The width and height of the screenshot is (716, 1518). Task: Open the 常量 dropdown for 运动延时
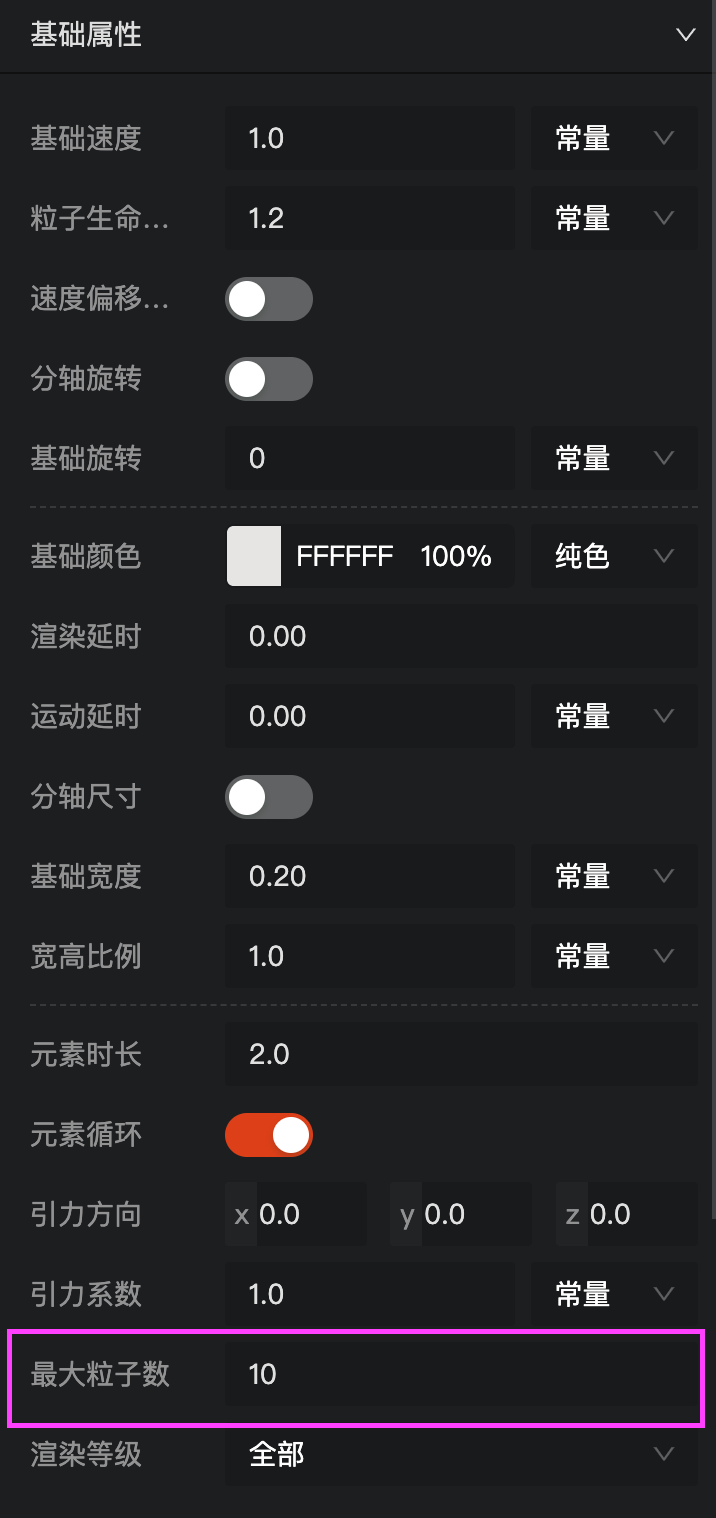click(x=614, y=716)
